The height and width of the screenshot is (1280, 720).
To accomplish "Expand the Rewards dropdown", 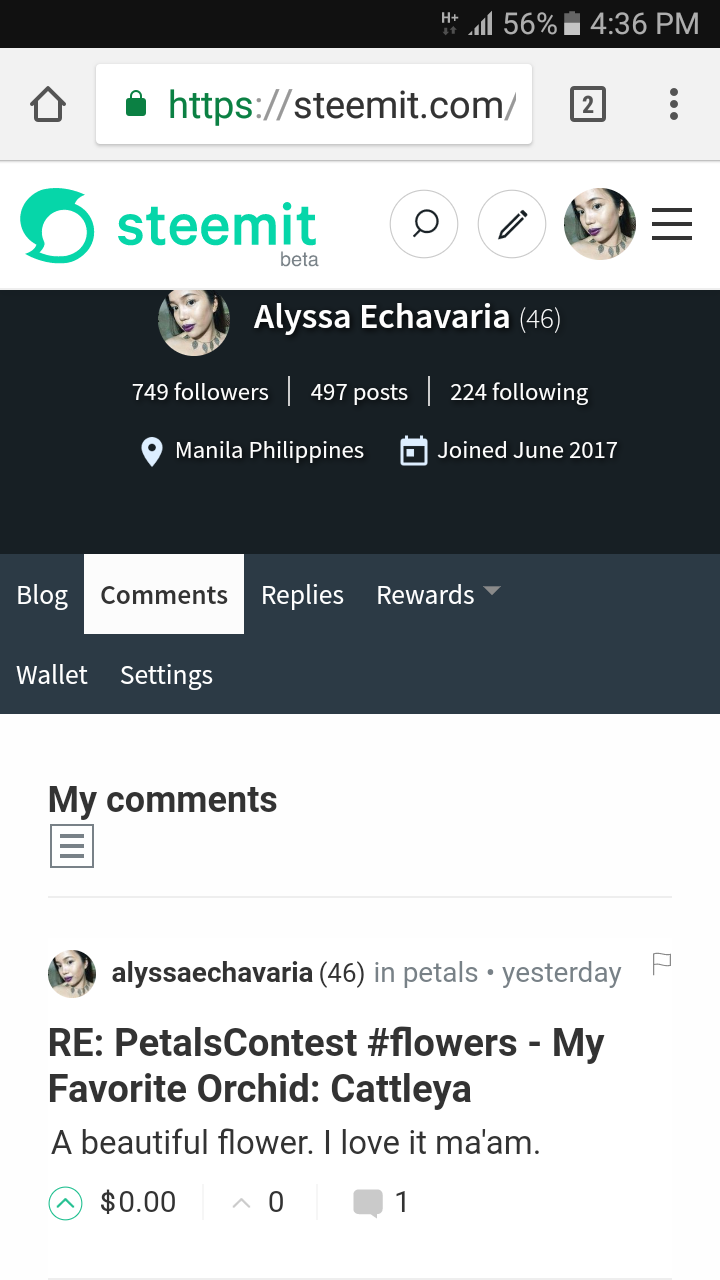I will pyautogui.click(x=437, y=595).
